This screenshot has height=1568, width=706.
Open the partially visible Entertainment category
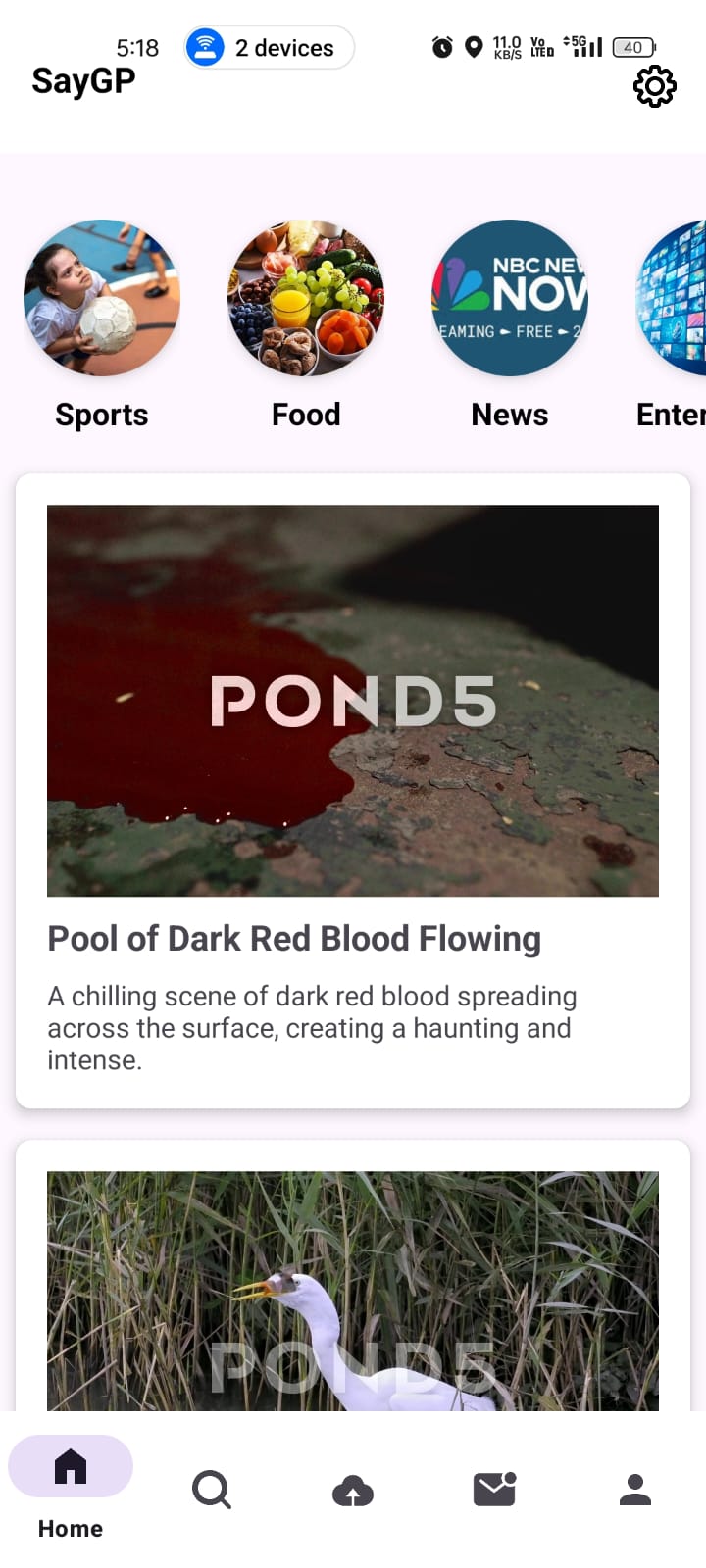tap(671, 324)
